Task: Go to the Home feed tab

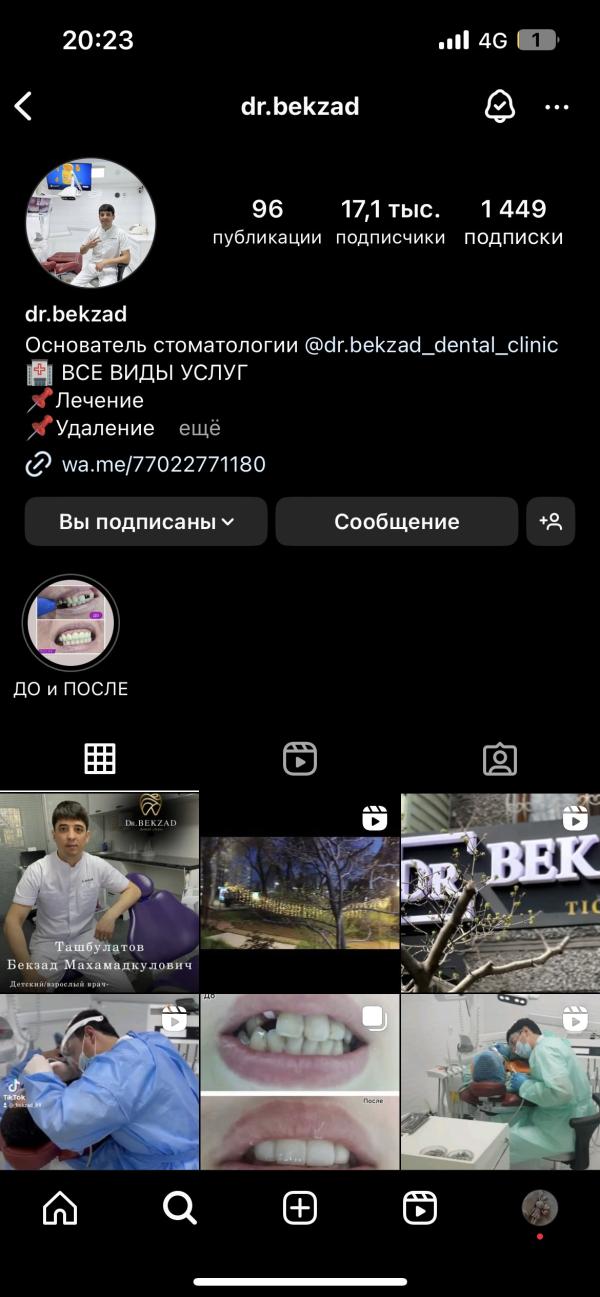Action: click(x=60, y=1208)
